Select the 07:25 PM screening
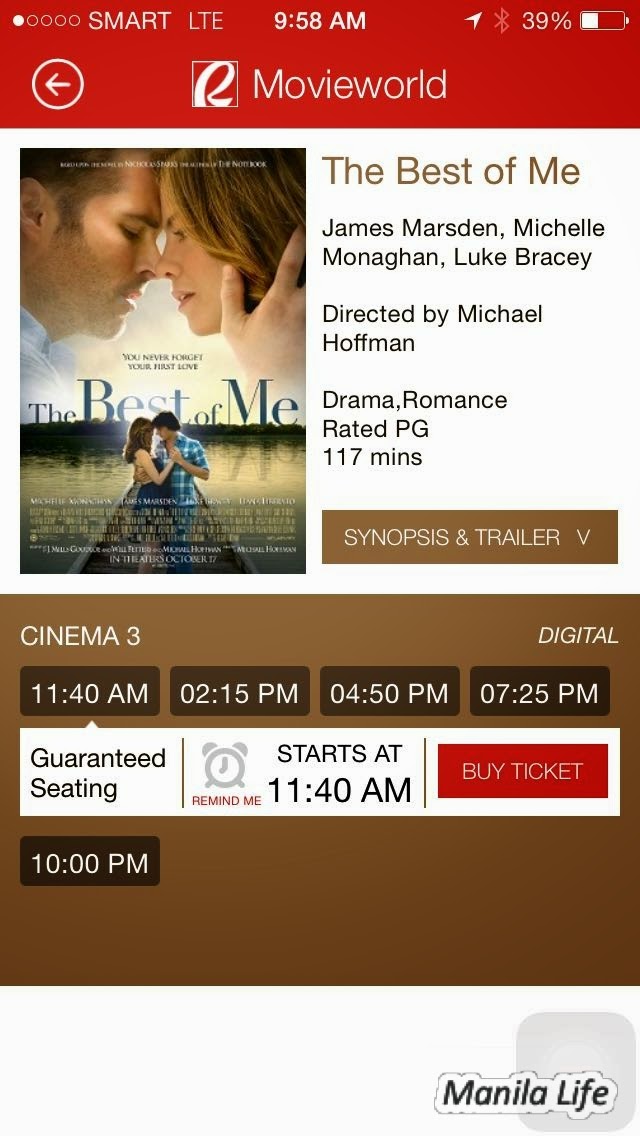The image size is (640, 1136). (x=539, y=693)
